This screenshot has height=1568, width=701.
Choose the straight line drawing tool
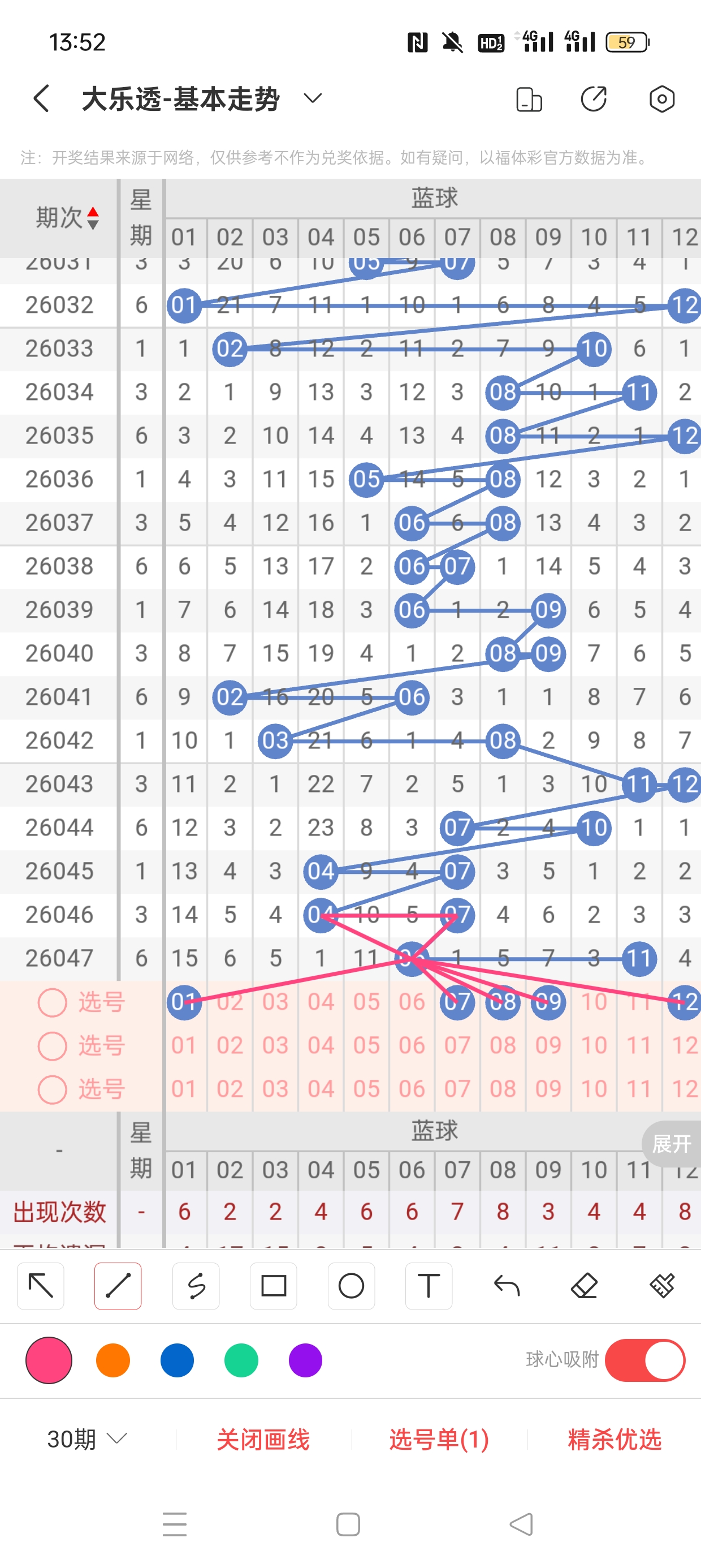click(118, 1286)
